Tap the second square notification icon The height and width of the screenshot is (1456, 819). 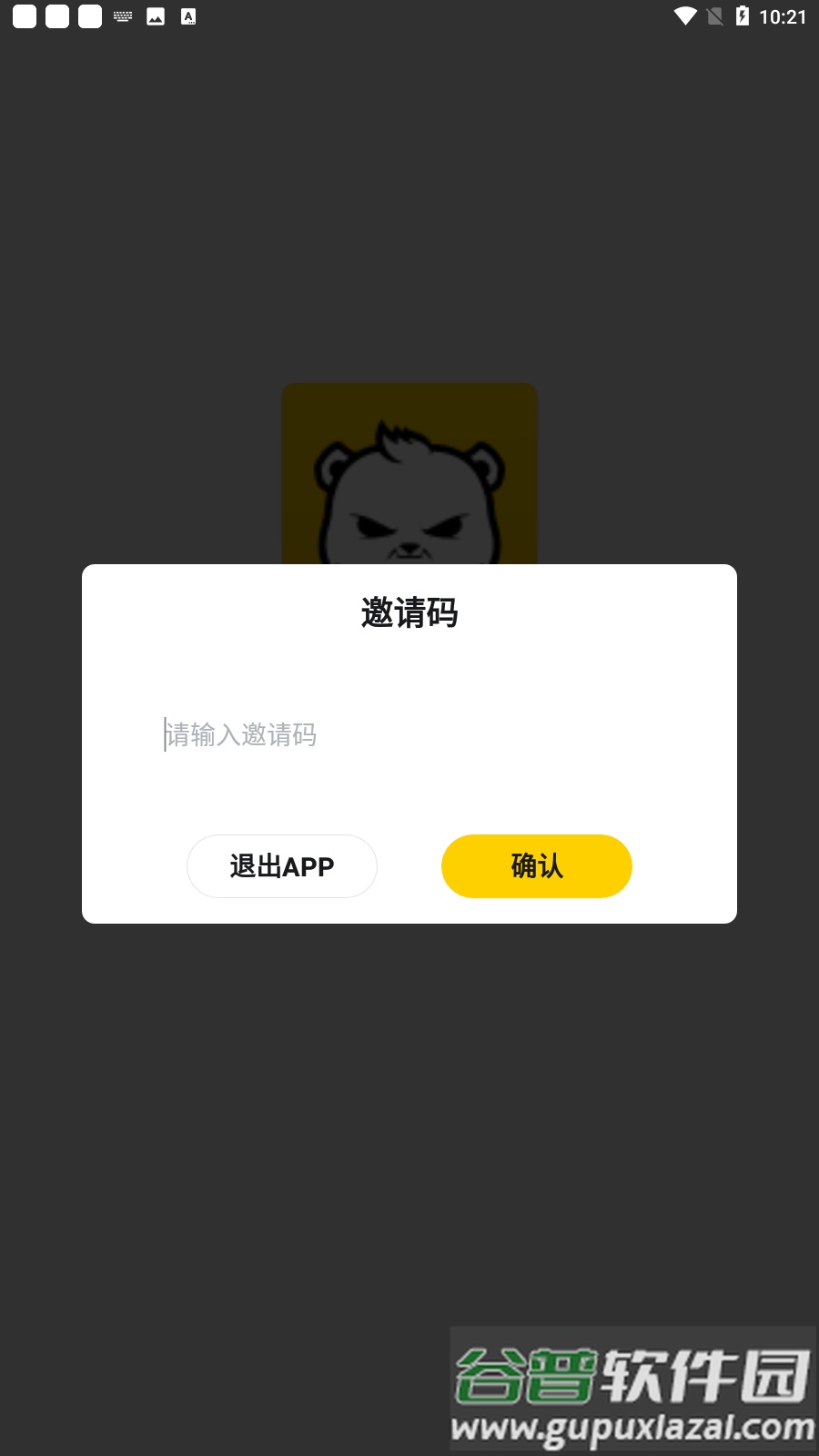click(x=56, y=15)
